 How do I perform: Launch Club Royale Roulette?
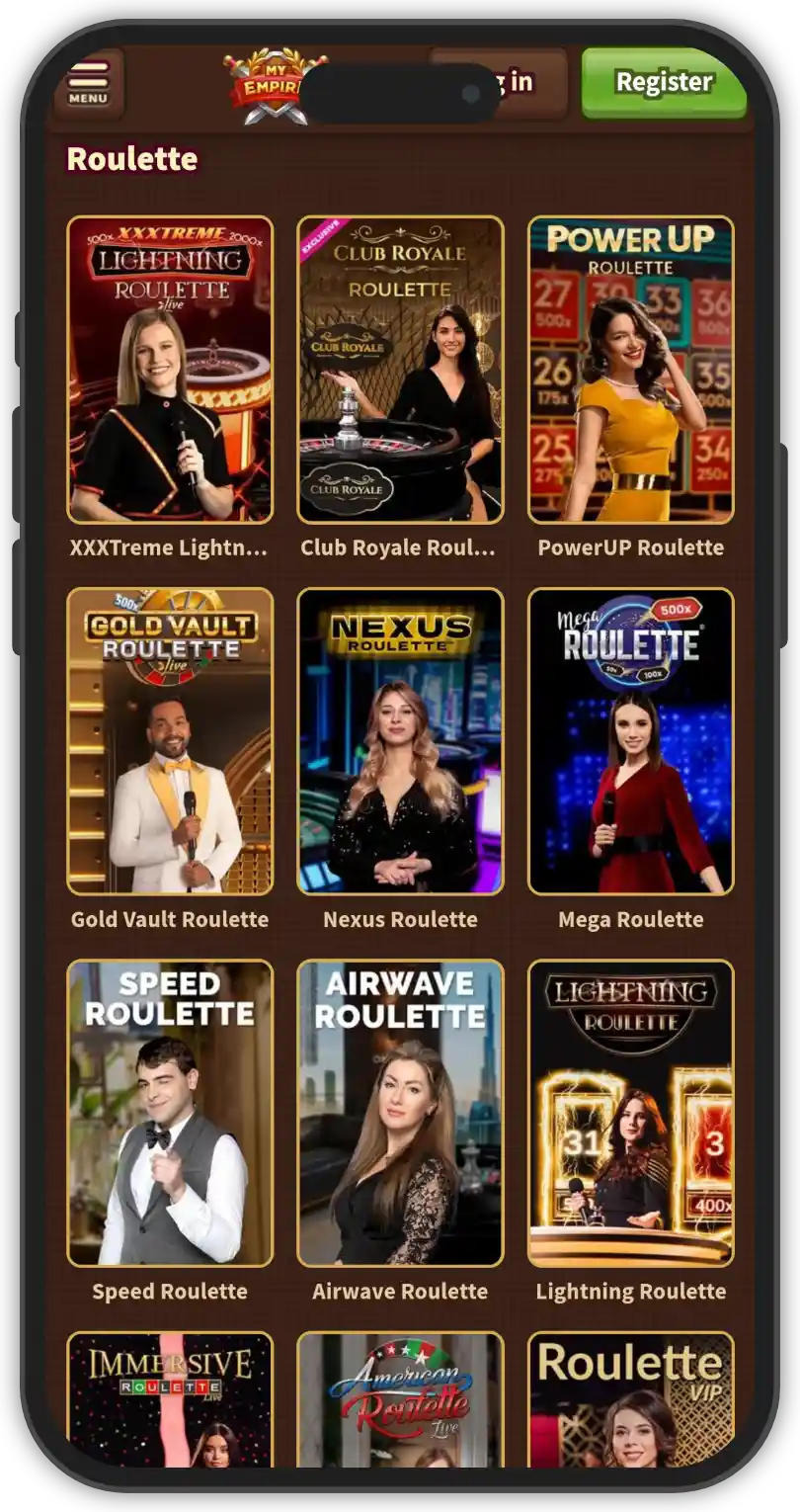[x=400, y=370]
